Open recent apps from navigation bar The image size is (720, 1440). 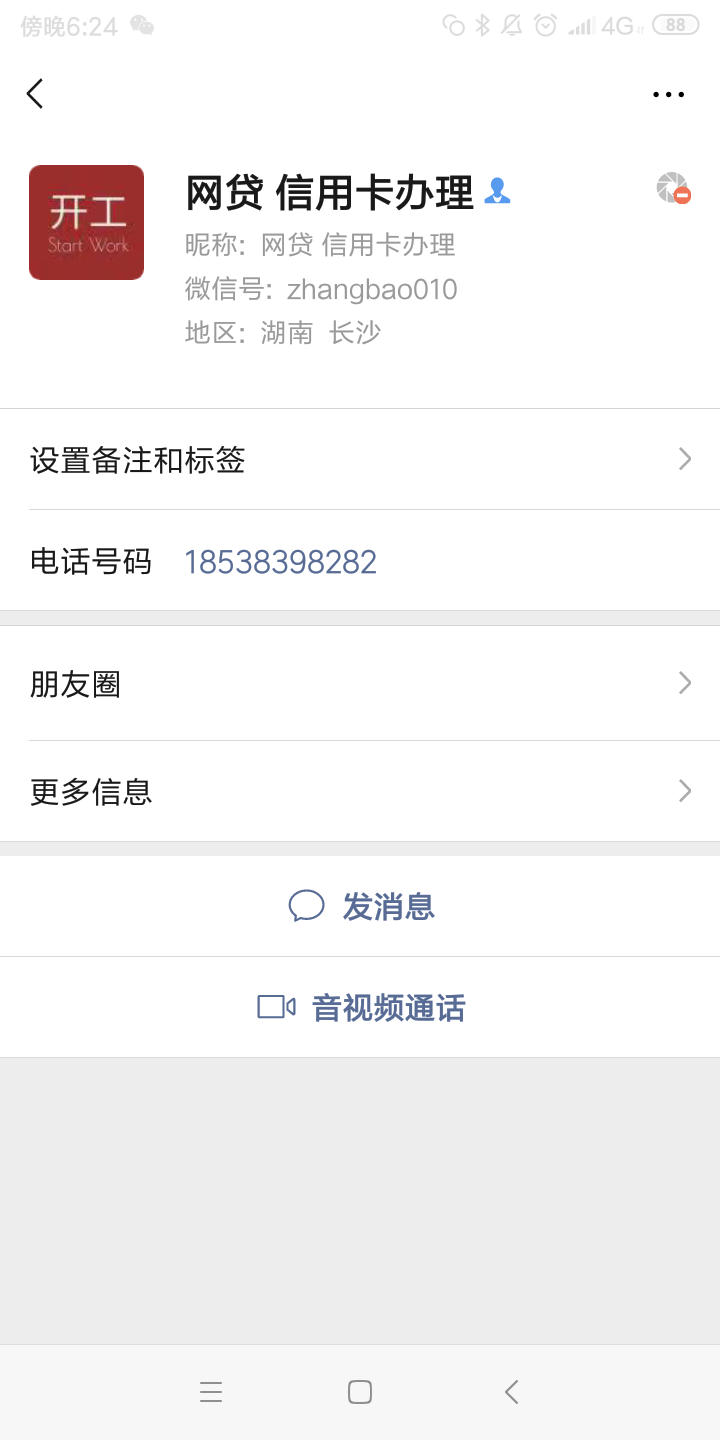[211, 1392]
